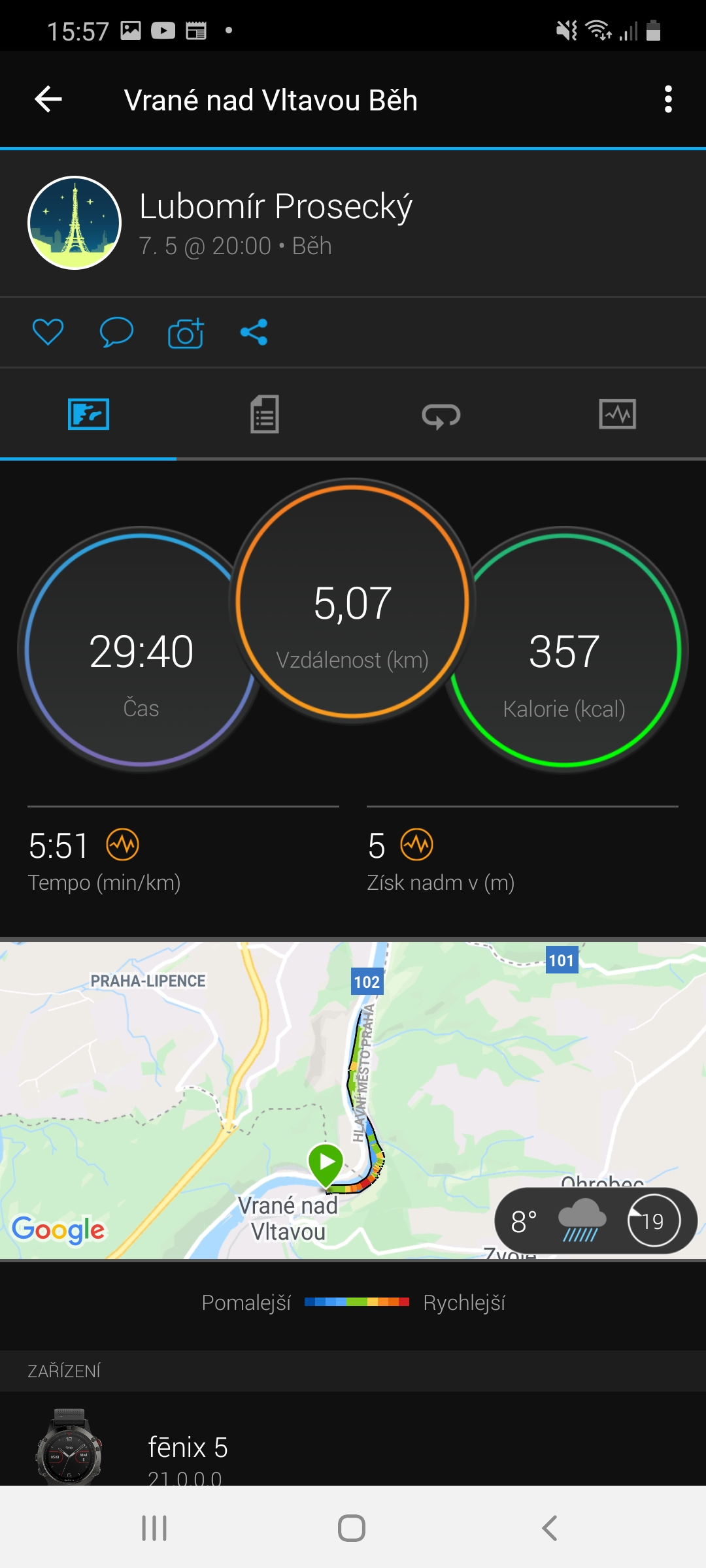Add a photo with the camera icon

pyautogui.click(x=186, y=333)
